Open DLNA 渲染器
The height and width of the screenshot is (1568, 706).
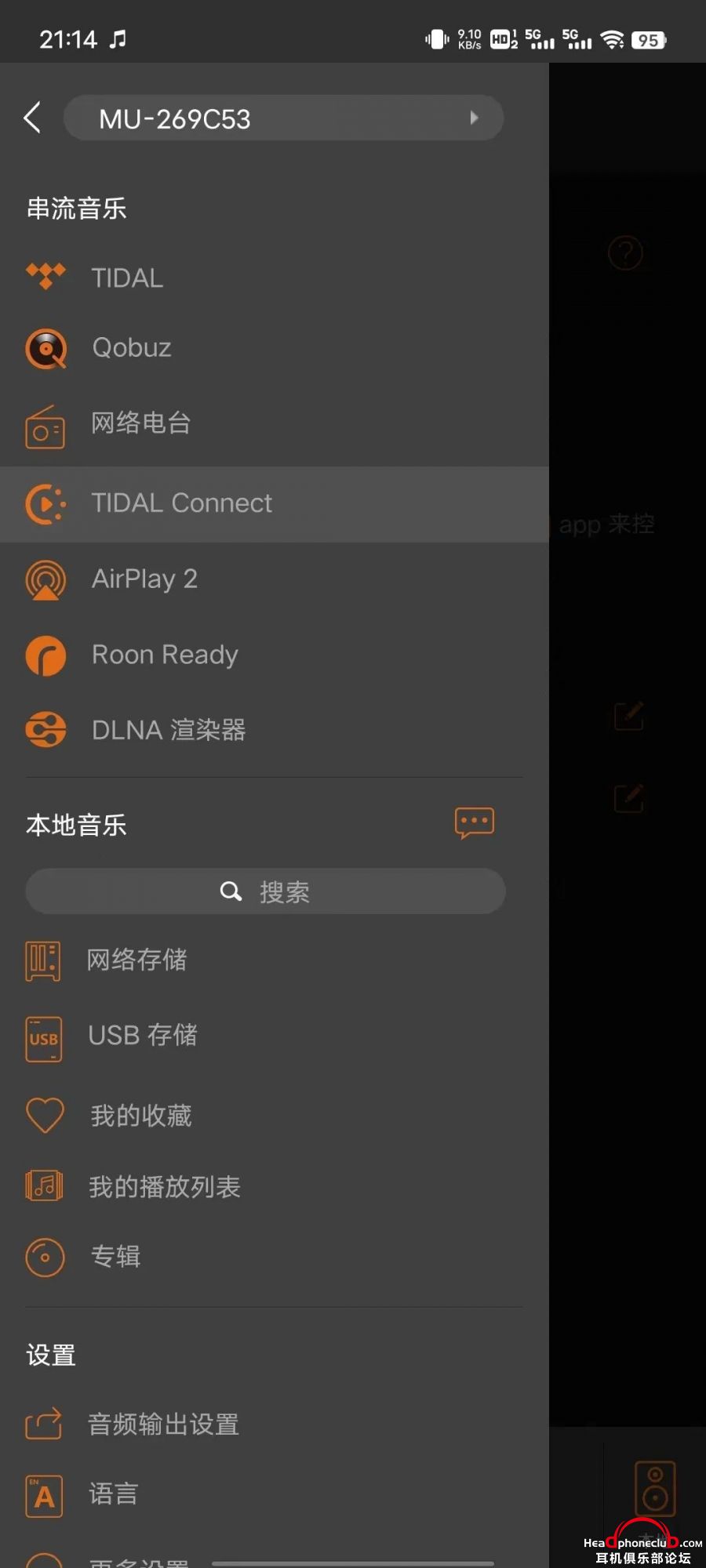168,730
